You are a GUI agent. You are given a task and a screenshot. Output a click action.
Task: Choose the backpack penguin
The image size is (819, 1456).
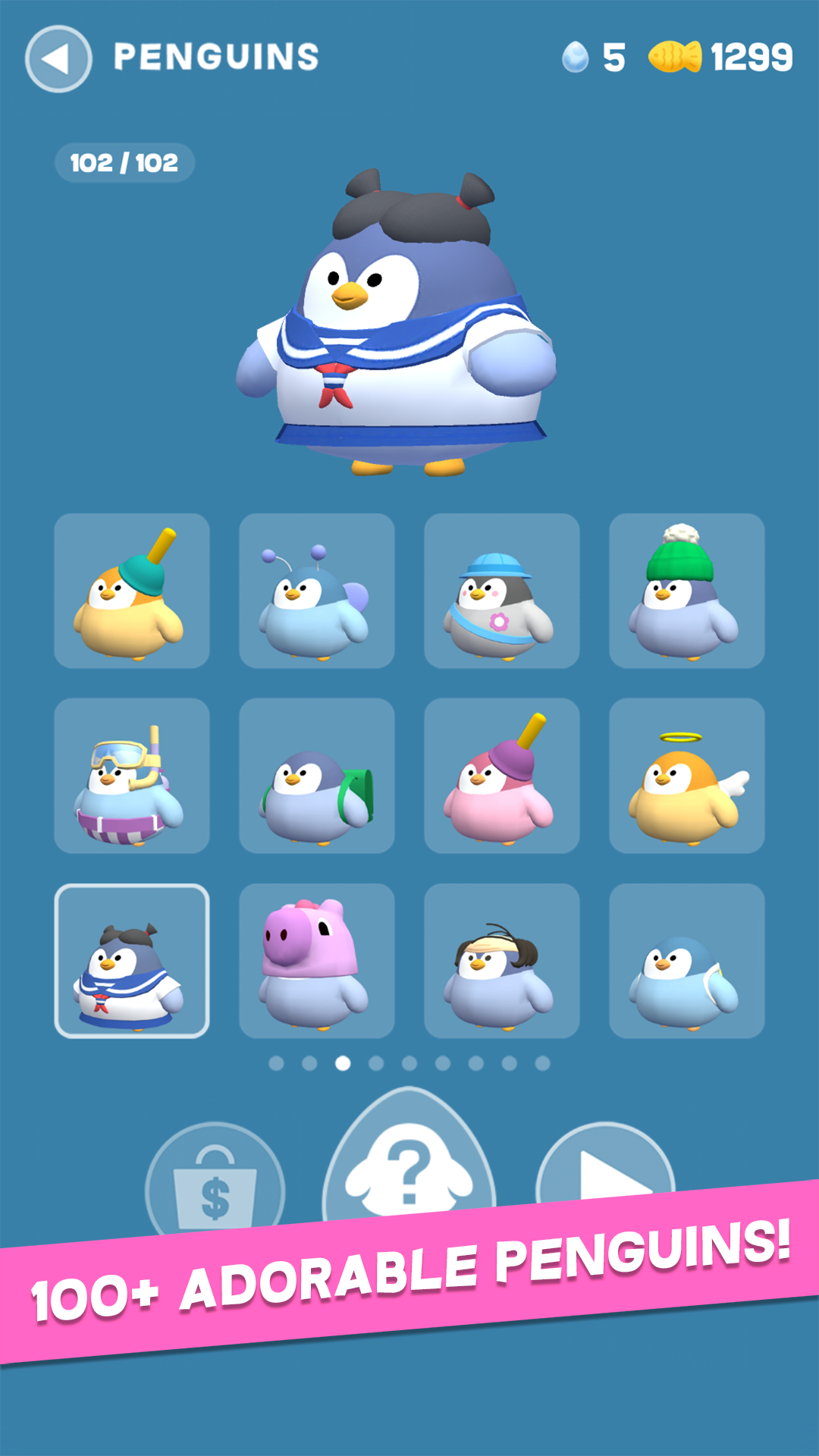click(x=316, y=777)
